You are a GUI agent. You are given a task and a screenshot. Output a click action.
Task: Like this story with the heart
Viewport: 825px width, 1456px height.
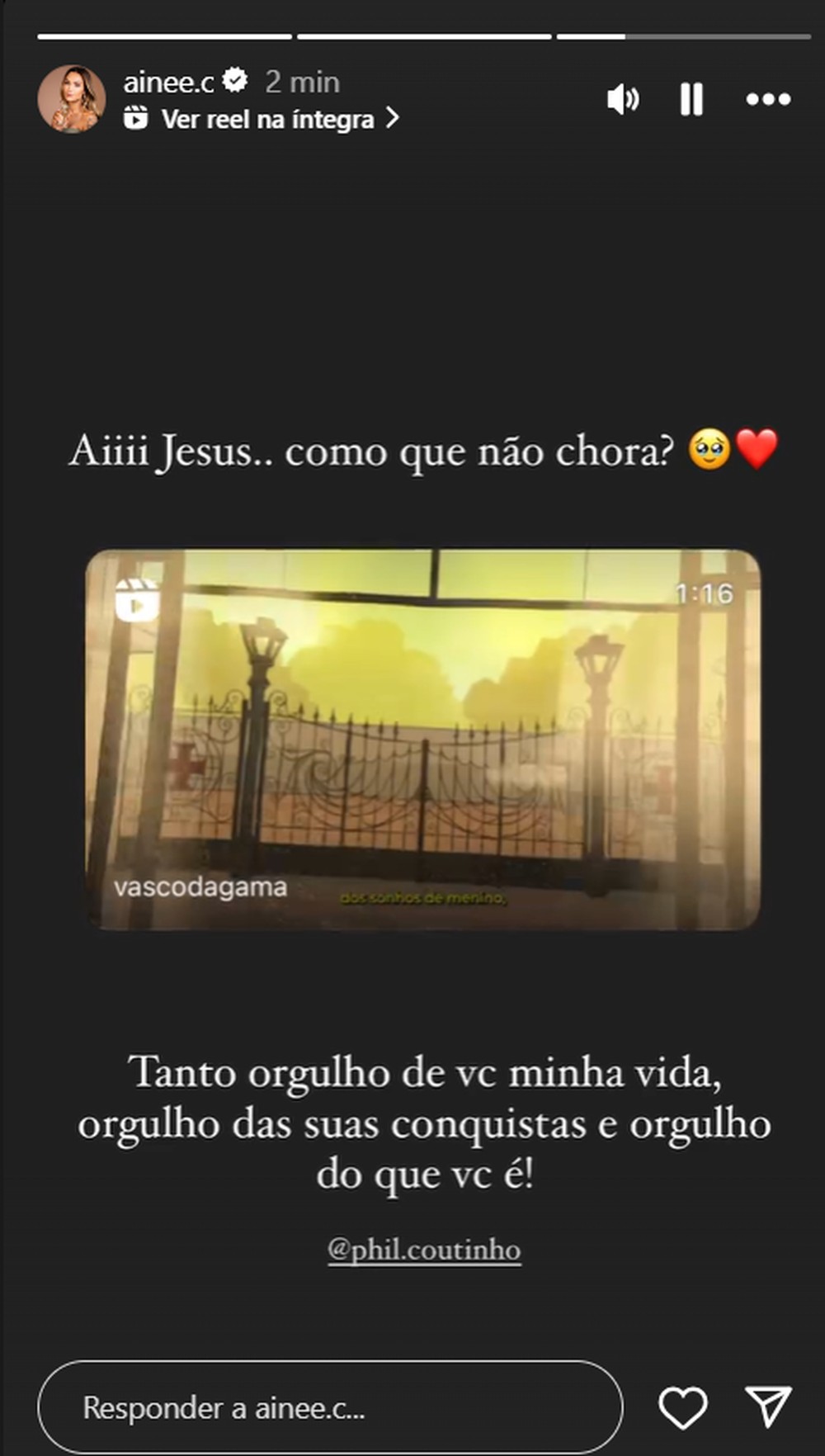(682, 1407)
